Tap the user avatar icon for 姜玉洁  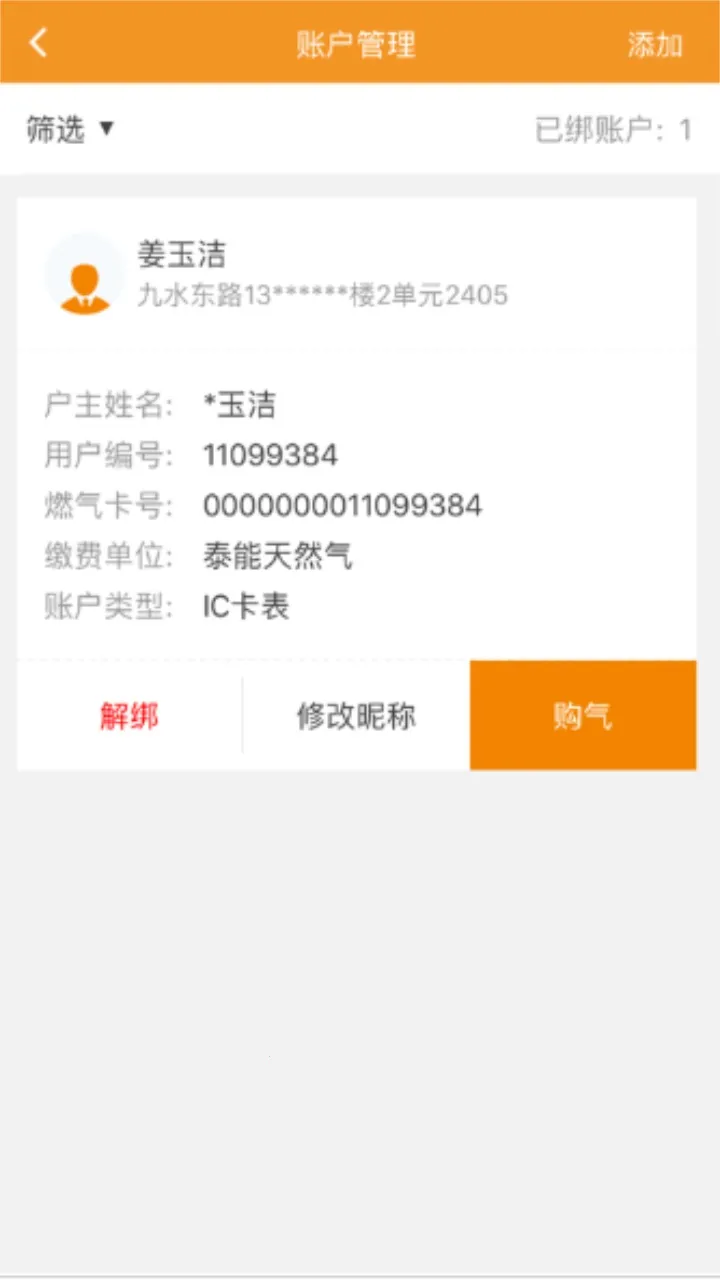point(84,275)
